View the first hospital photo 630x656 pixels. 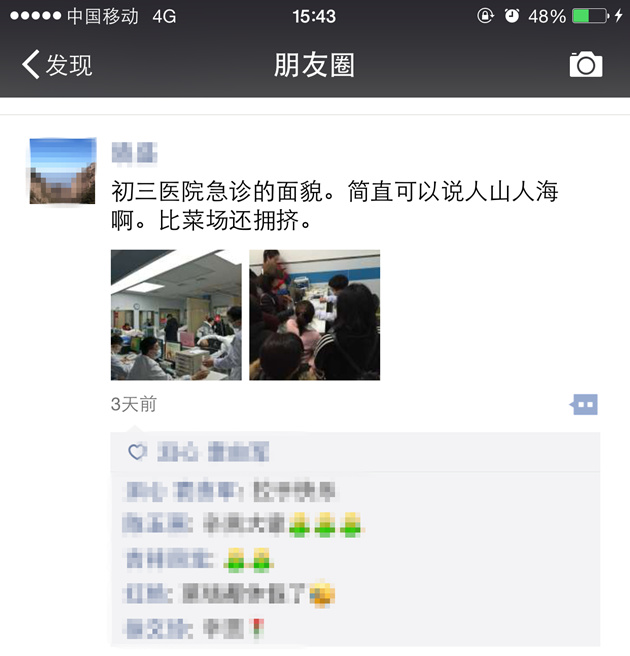coord(176,315)
